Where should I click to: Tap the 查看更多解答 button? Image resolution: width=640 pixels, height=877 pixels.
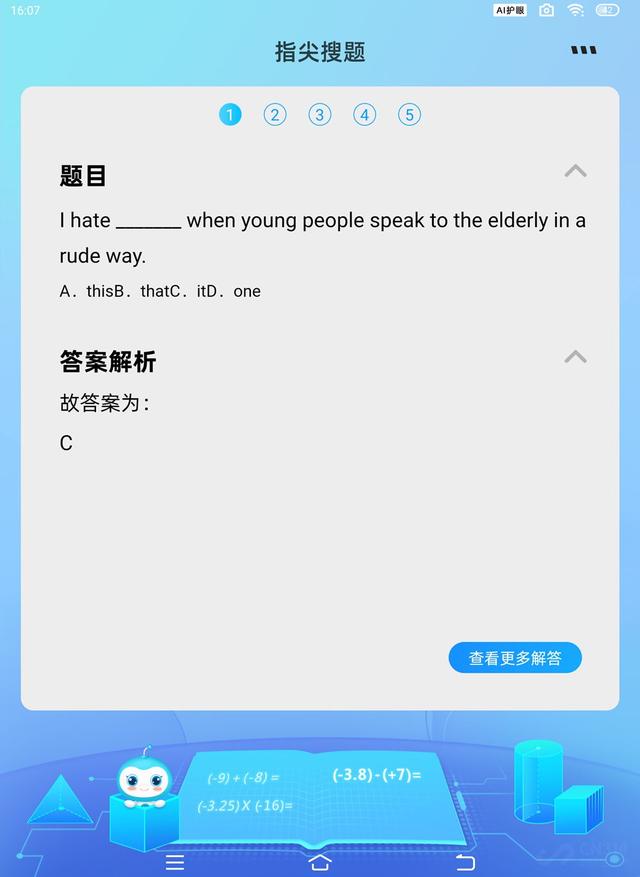coord(515,658)
